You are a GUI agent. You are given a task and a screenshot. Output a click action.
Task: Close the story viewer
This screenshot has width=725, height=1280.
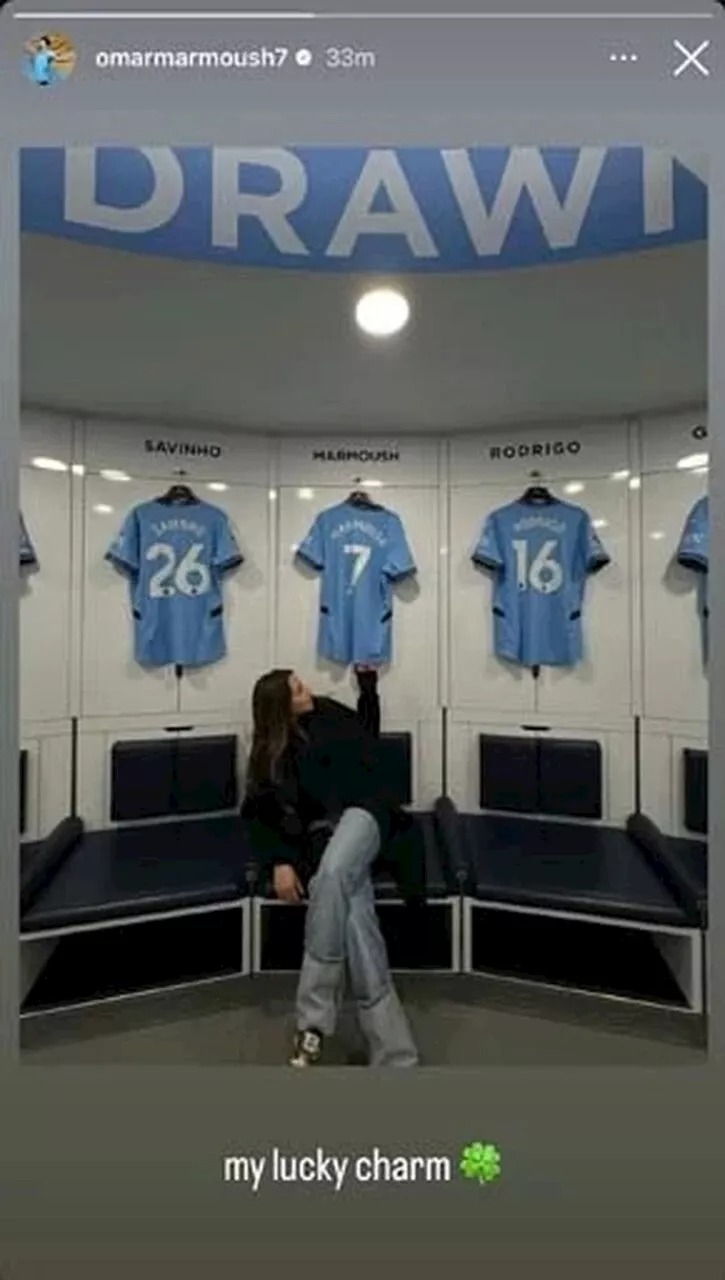click(690, 58)
